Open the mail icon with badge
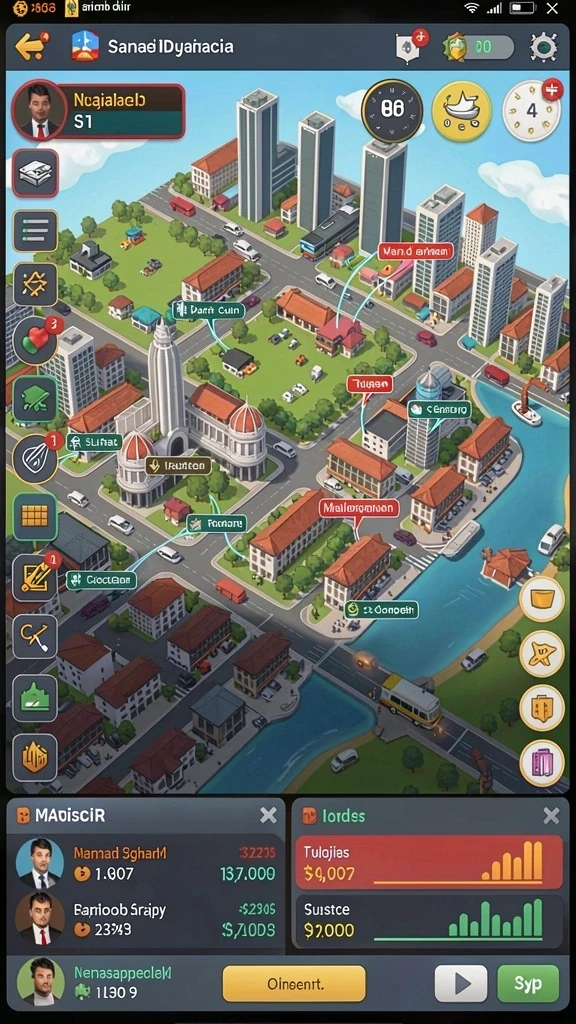The height and width of the screenshot is (1024, 576). click(x=410, y=47)
